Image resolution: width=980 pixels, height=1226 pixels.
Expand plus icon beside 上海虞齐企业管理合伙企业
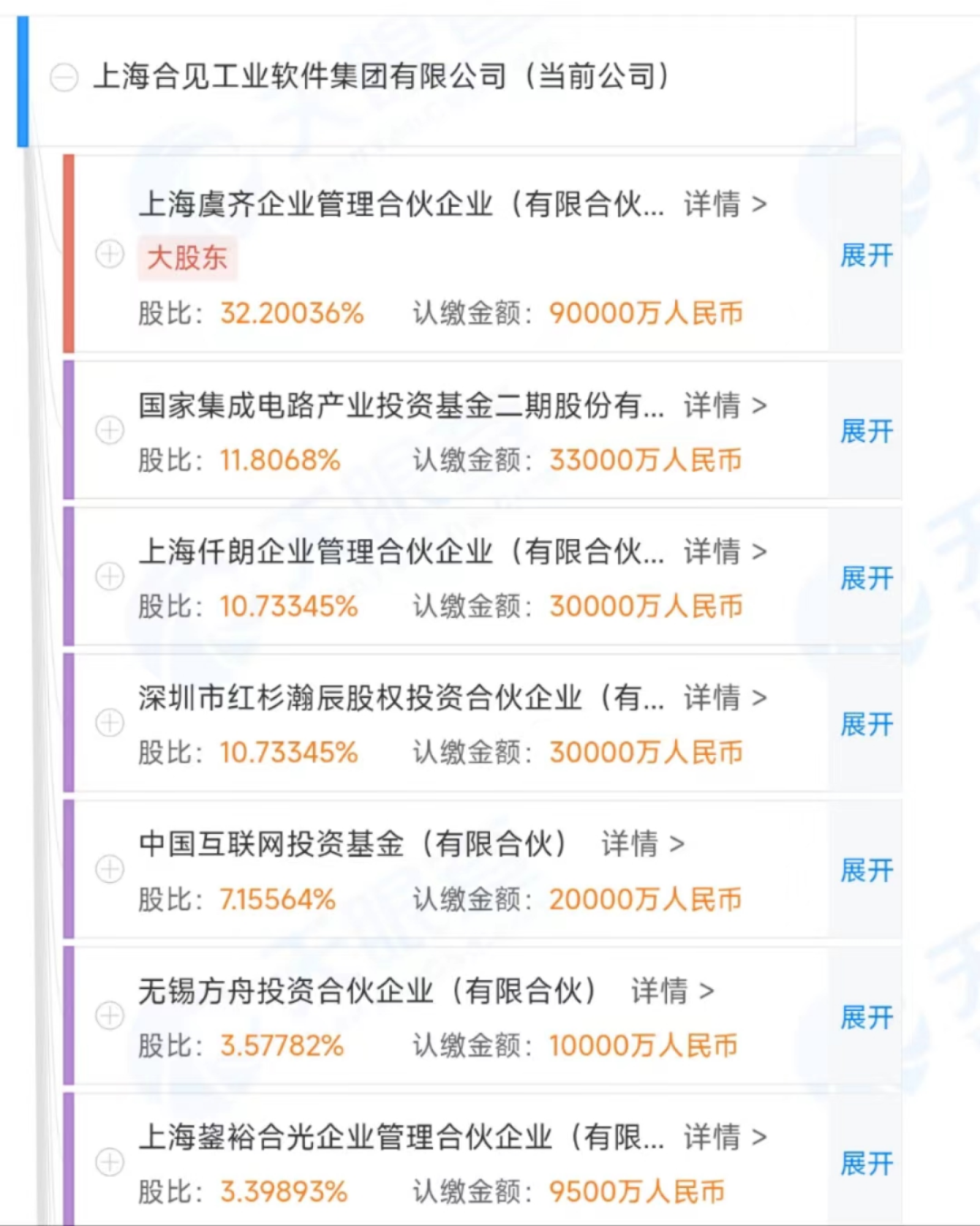click(x=110, y=254)
